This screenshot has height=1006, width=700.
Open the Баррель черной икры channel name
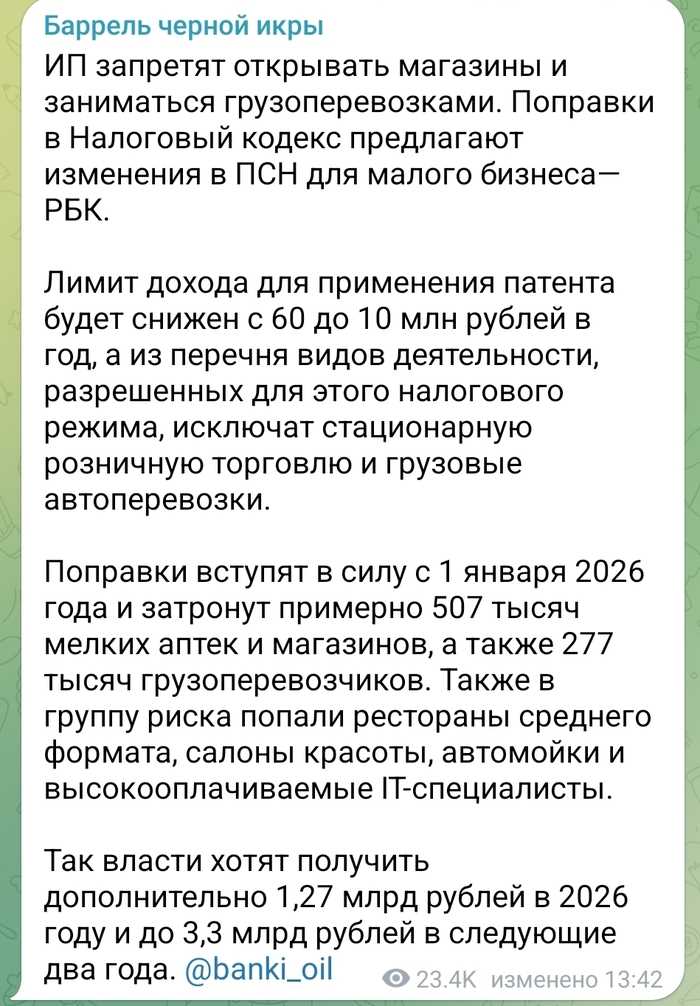184,29
